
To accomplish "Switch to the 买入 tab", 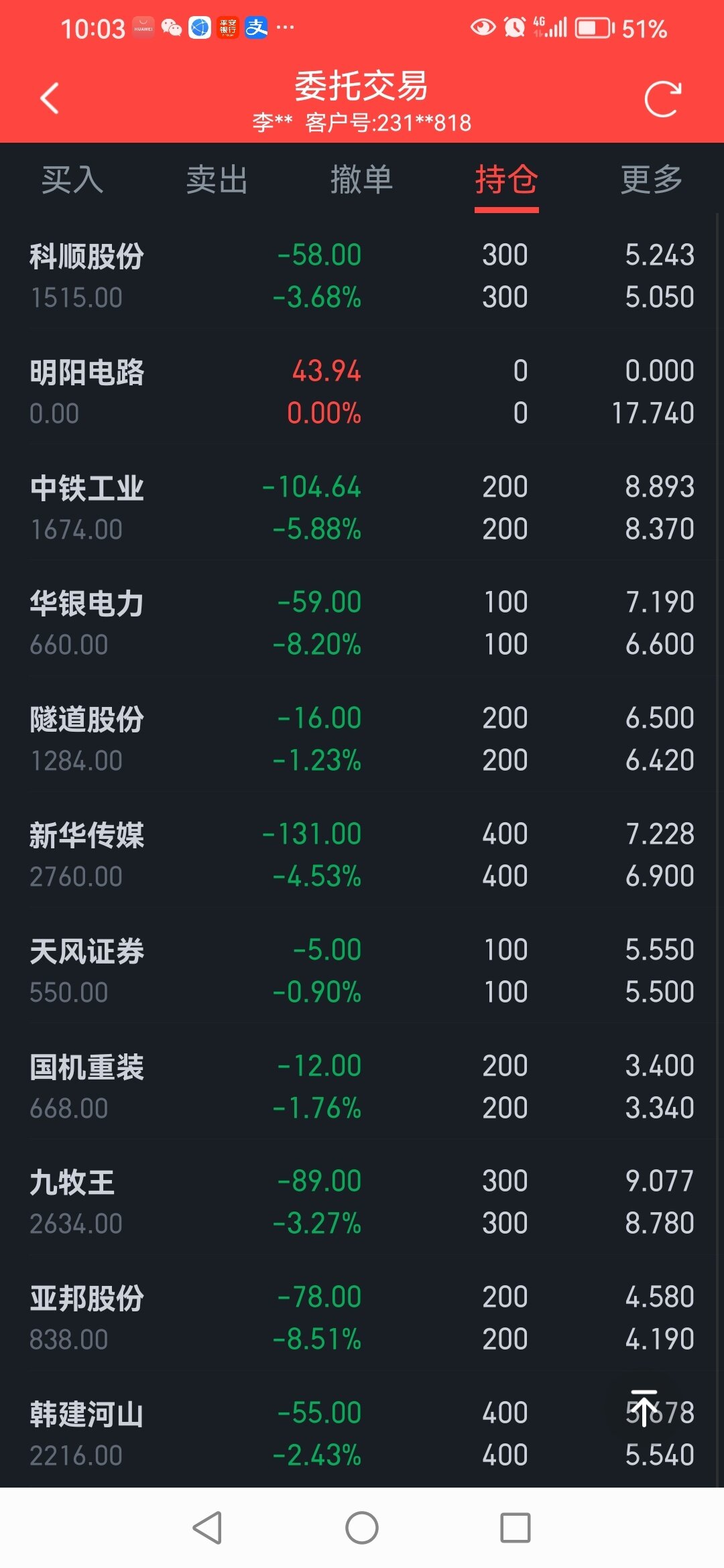I will 72,180.
